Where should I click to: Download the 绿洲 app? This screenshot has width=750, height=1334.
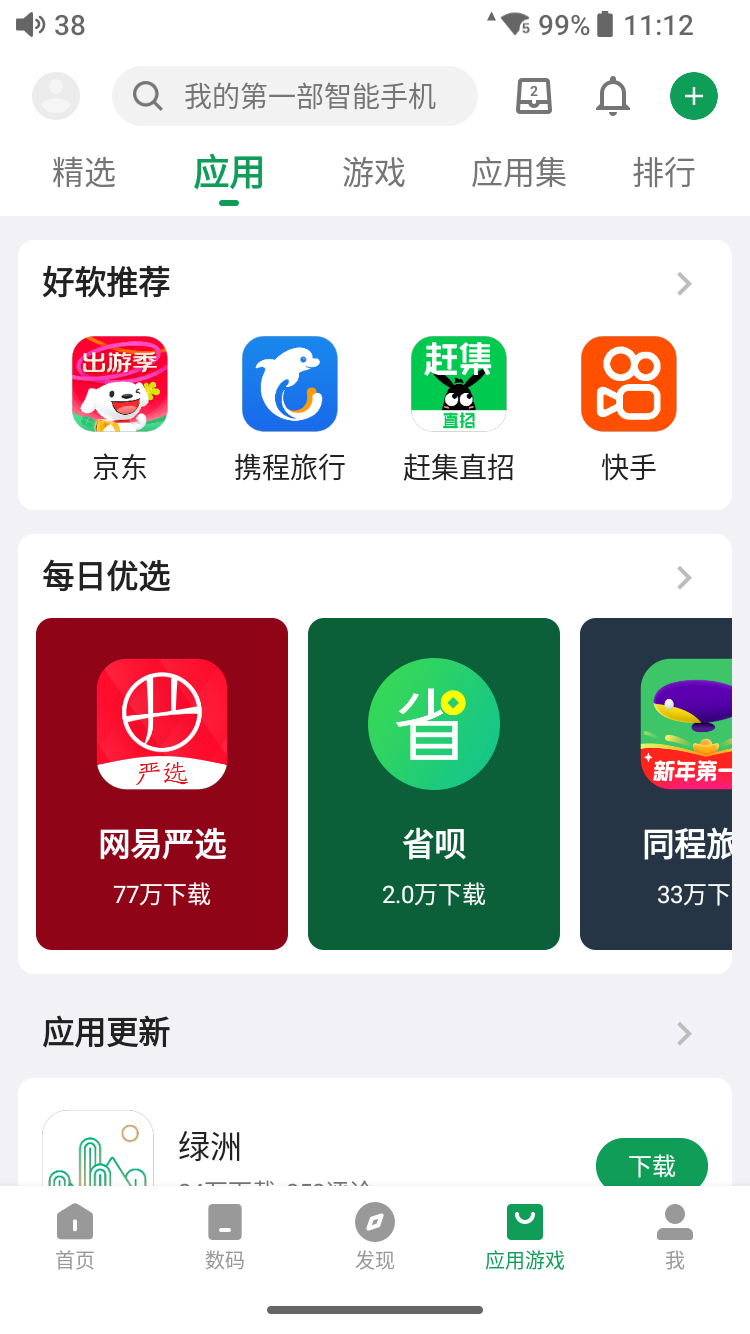tap(652, 1166)
